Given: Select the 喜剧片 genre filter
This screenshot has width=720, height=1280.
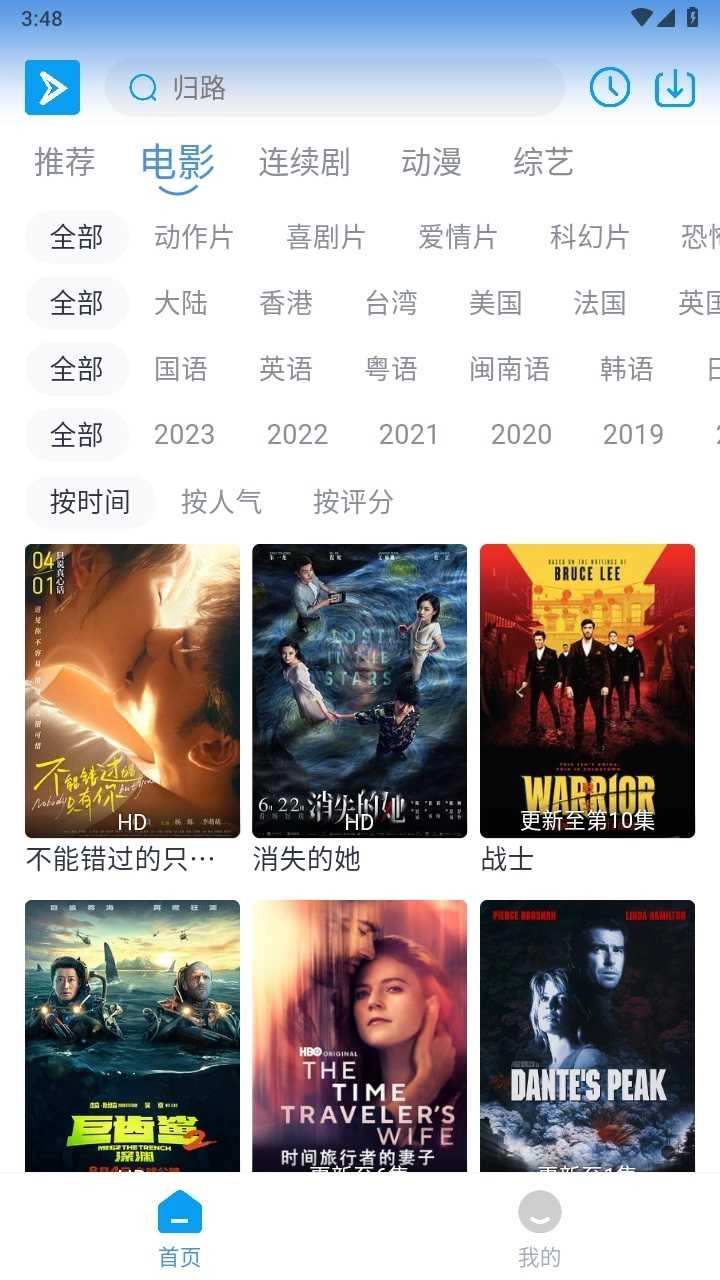Looking at the screenshot, I should click(325, 237).
